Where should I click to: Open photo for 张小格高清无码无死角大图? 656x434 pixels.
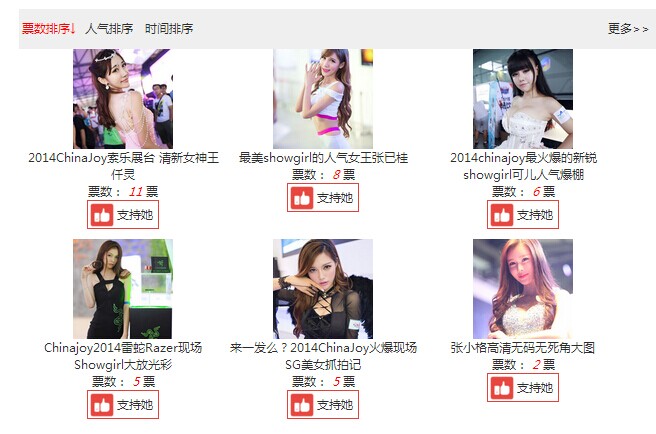click(x=523, y=289)
